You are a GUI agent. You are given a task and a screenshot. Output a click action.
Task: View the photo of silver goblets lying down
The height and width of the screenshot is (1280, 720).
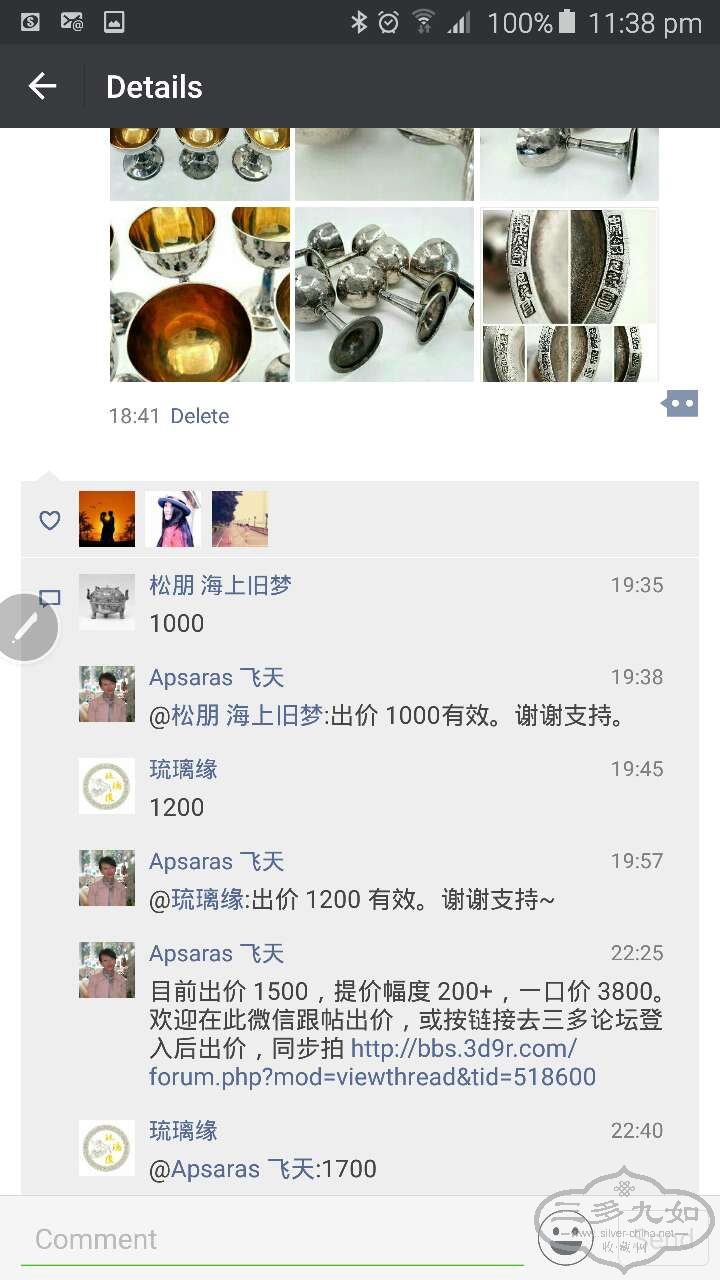pyautogui.click(x=384, y=294)
